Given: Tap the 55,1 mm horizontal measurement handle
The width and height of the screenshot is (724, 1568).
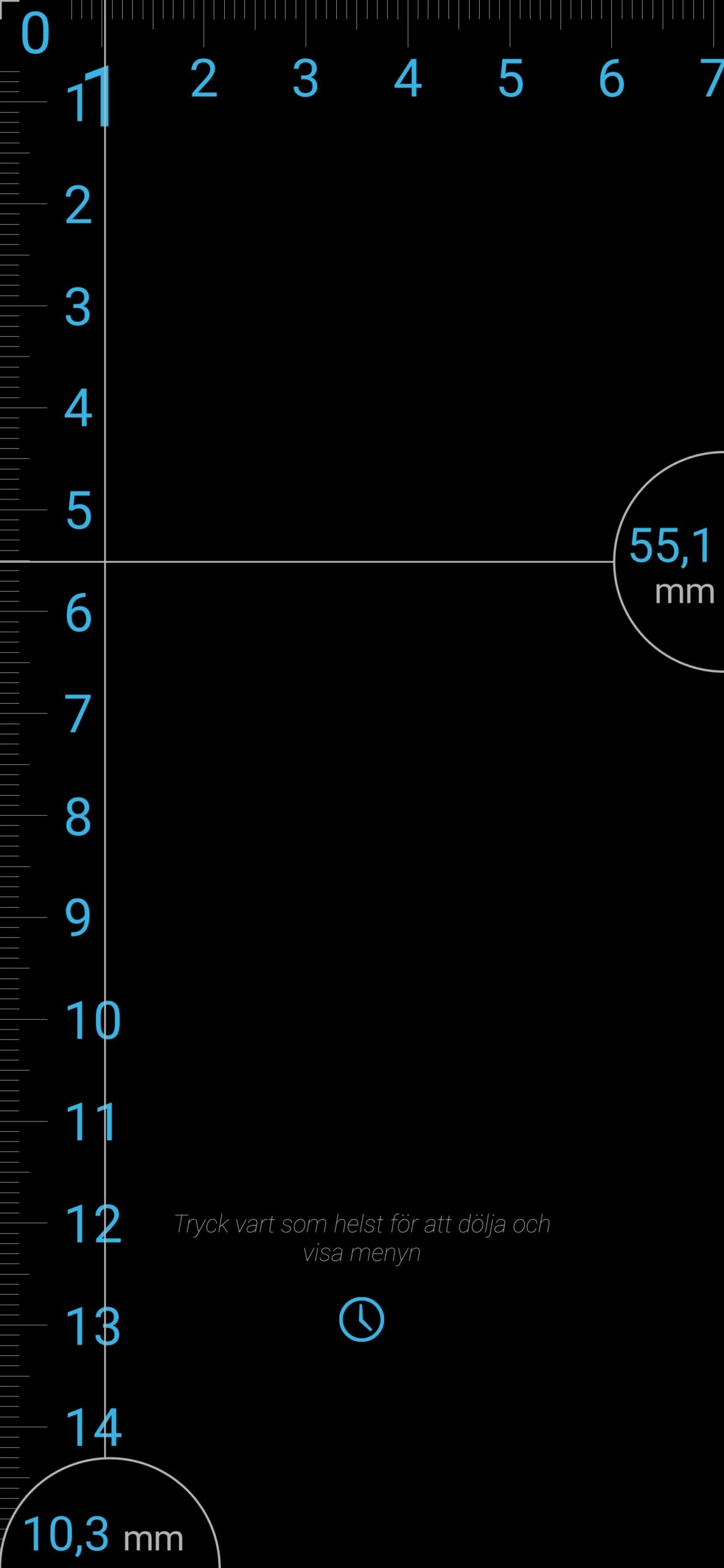Looking at the screenshot, I should coord(671,562).
